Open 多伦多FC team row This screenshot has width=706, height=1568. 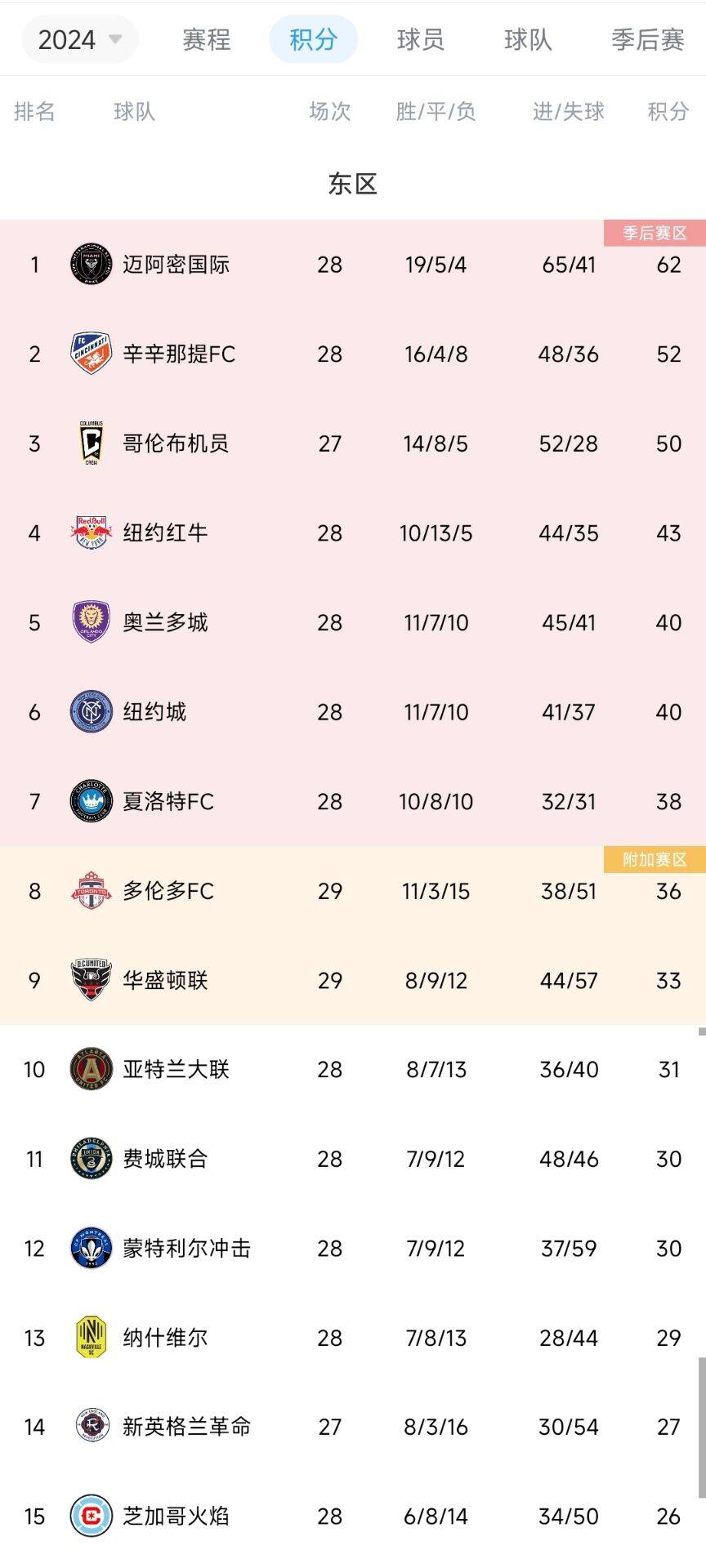[168, 891]
